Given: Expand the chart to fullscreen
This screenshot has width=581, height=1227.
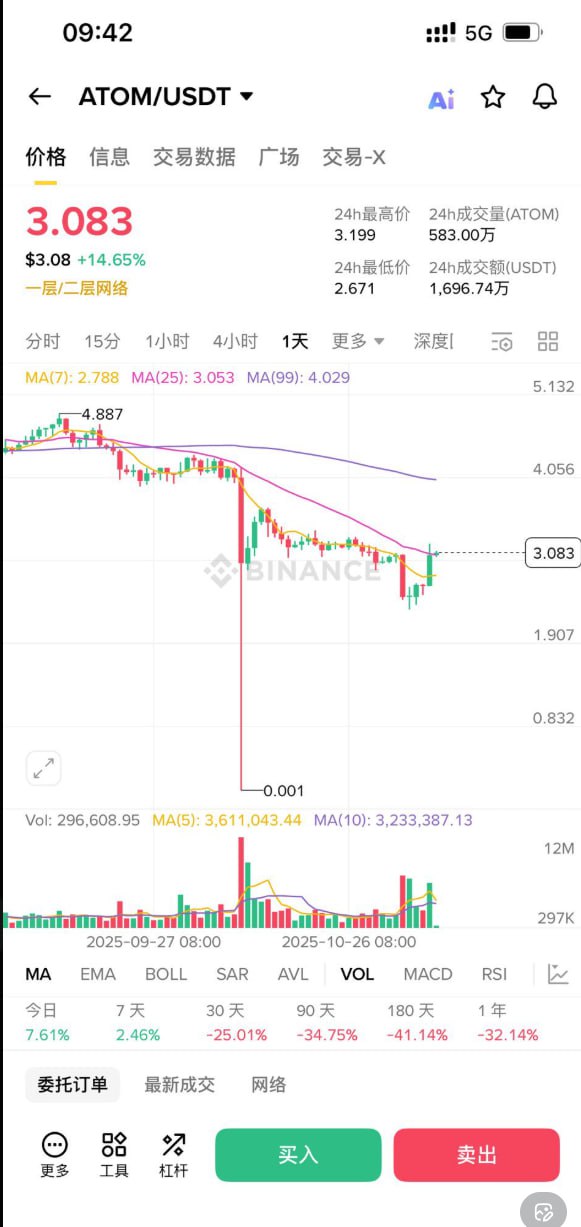Looking at the screenshot, I should (x=44, y=769).
